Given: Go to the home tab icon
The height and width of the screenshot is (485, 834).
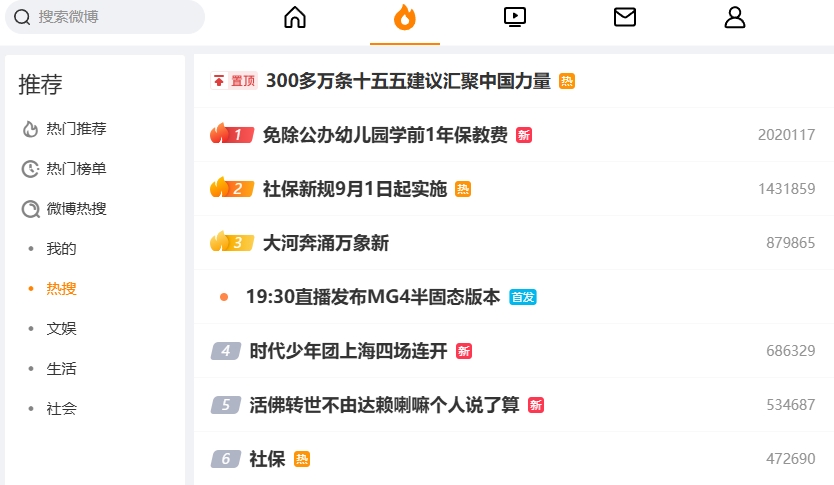Looking at the screenshot, I should 295,17.
